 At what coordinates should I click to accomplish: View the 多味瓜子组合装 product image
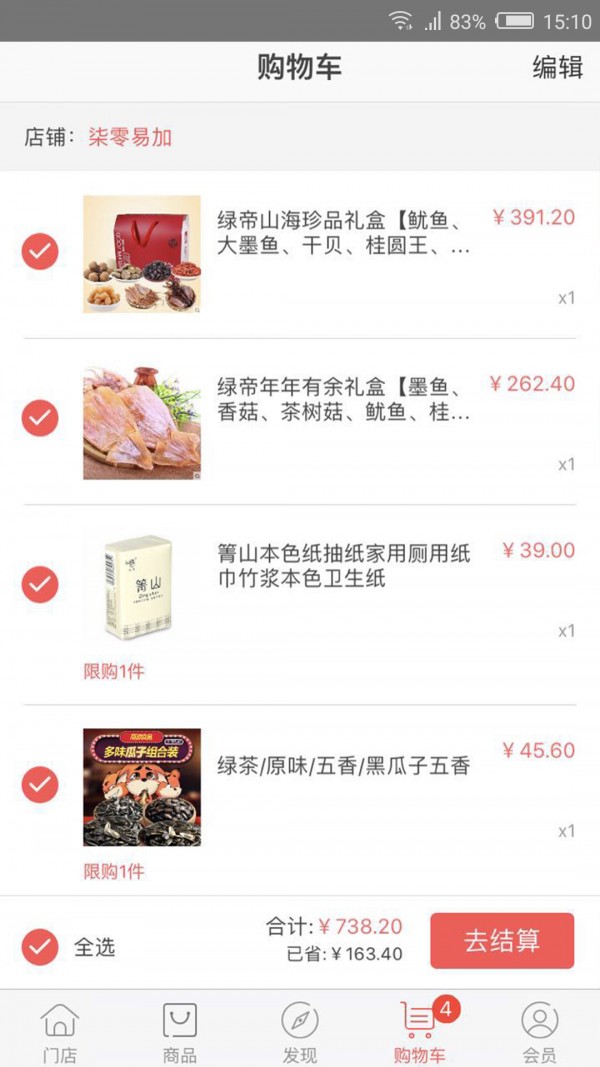pos(142,787)
